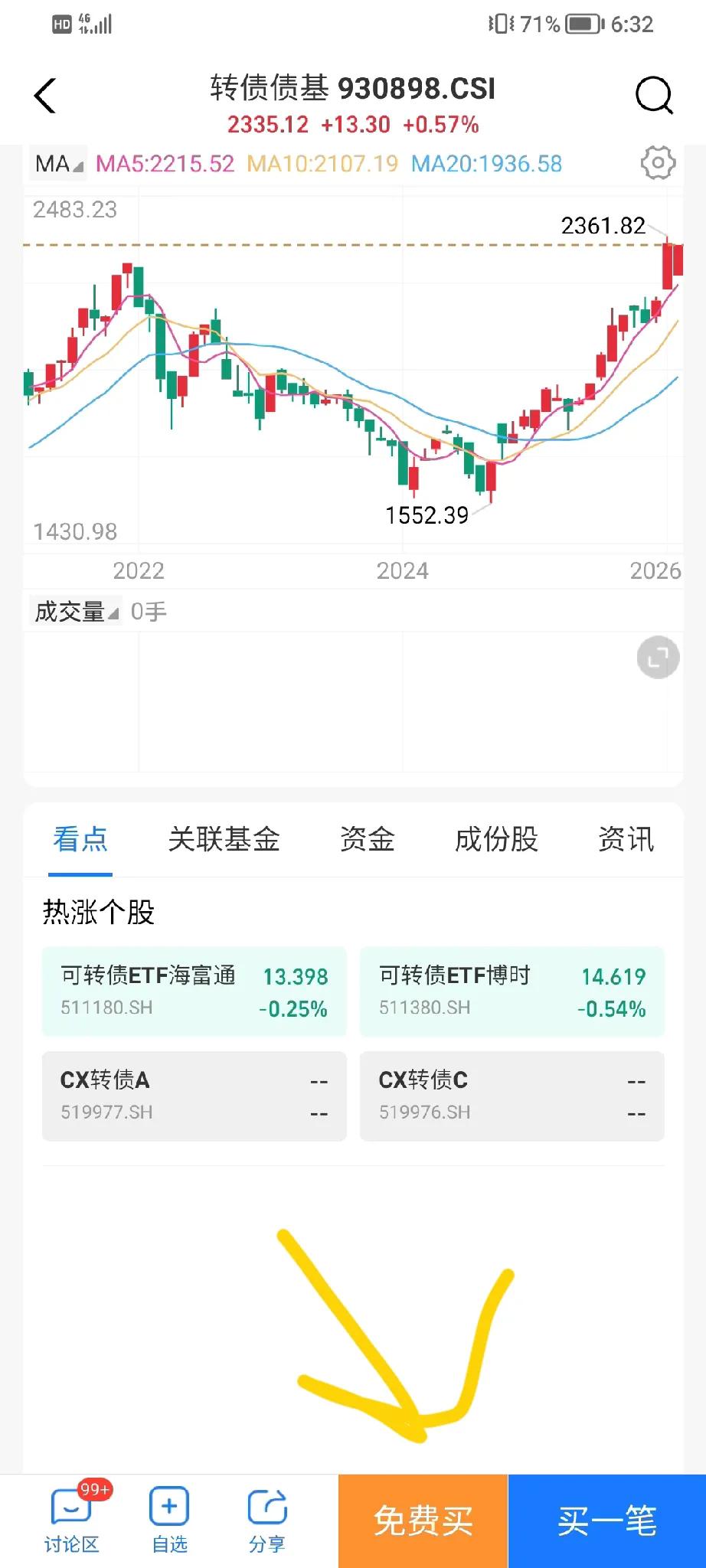Tap the orange 免费买 button

pyautogui.click(x=423, y=1521)
